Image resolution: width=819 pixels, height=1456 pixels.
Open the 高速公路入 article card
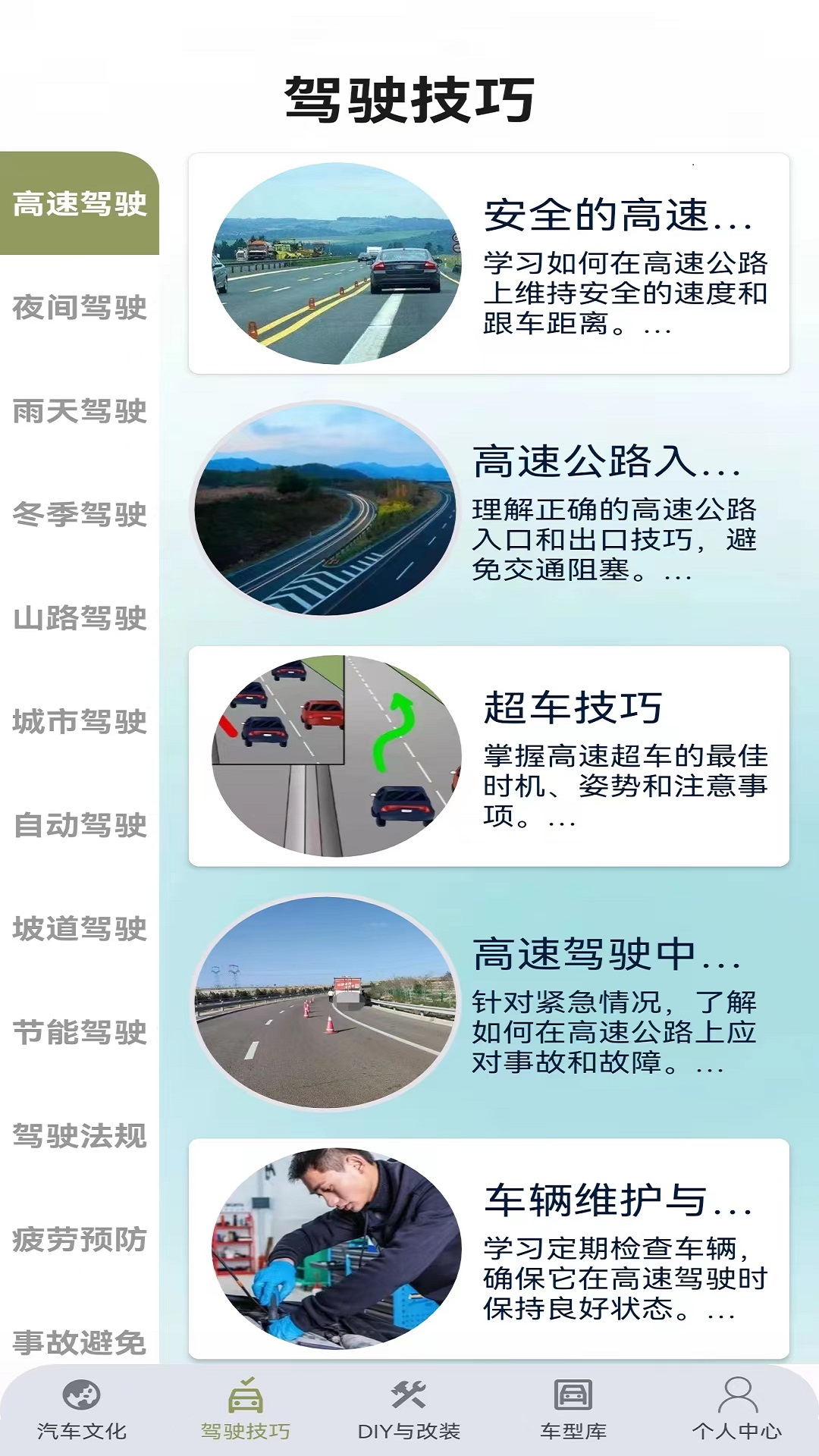(489, 510)
